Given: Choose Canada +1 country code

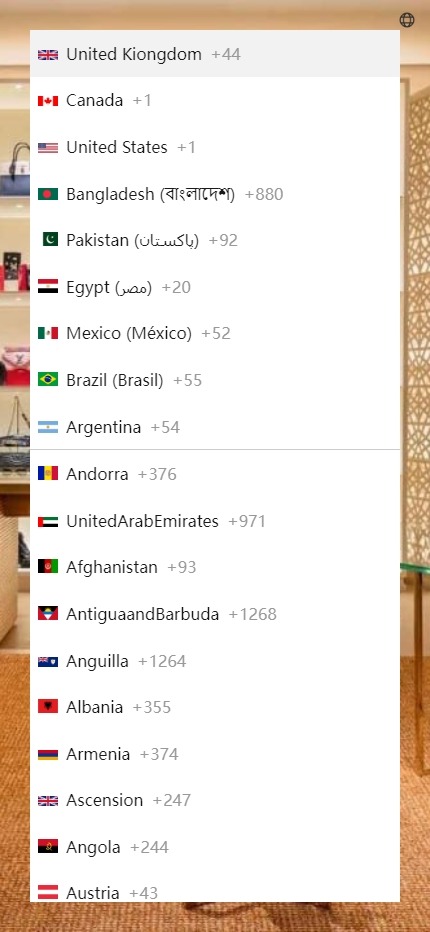Looking at the screenshot, I should (x=215, y=100).
